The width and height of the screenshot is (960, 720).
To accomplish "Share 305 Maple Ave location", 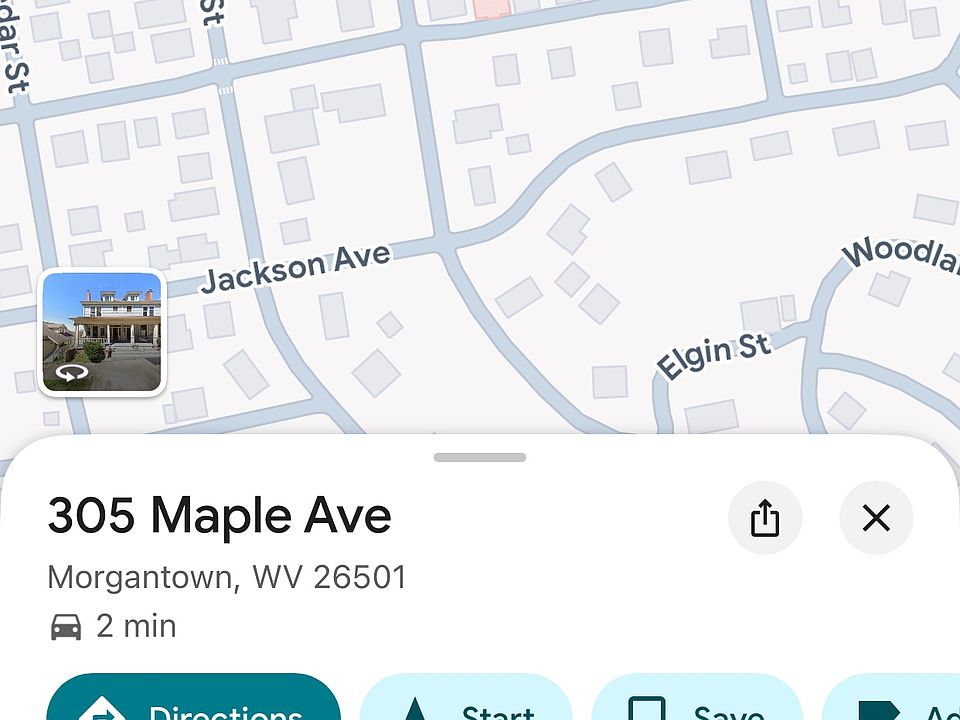I will 765,518.
